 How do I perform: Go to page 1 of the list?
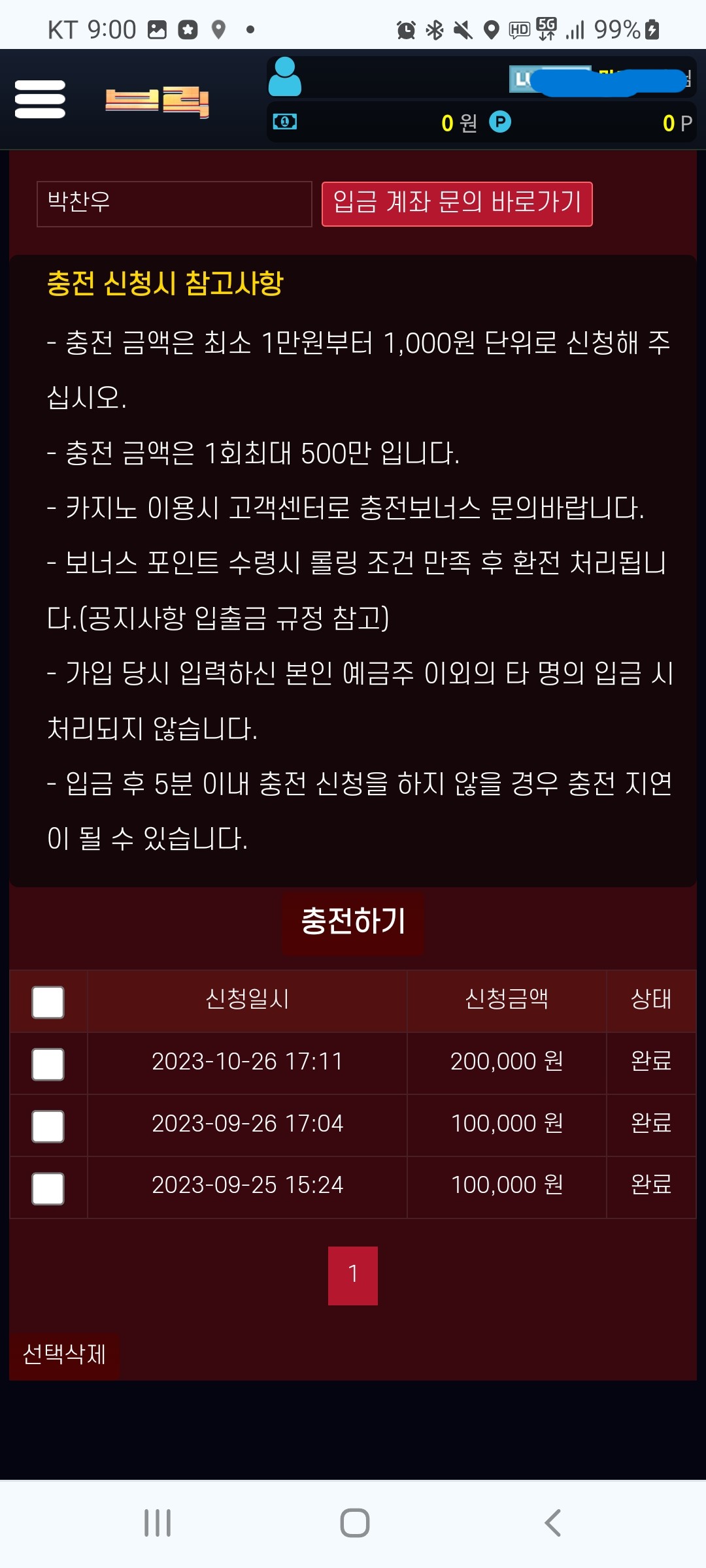(x=353, y=1275)
